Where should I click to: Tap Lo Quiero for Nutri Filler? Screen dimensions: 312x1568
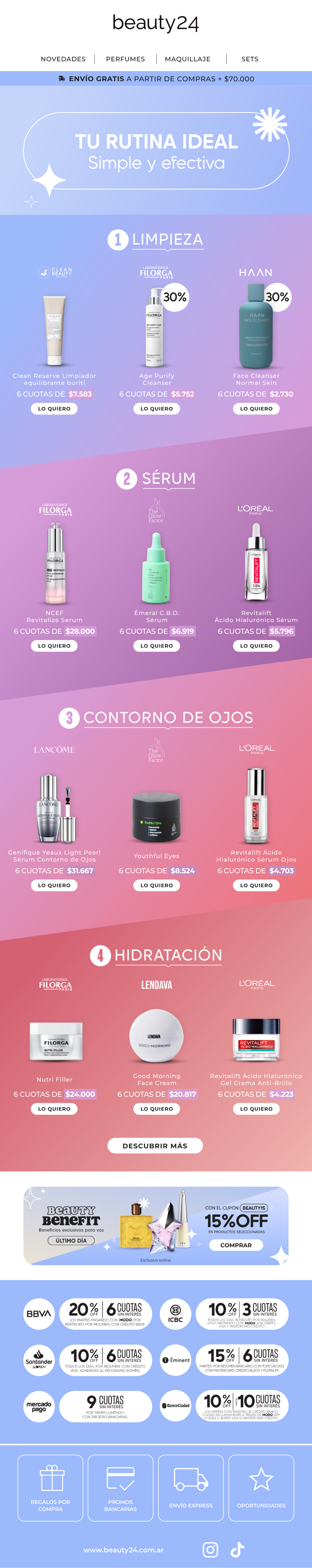54,1109
